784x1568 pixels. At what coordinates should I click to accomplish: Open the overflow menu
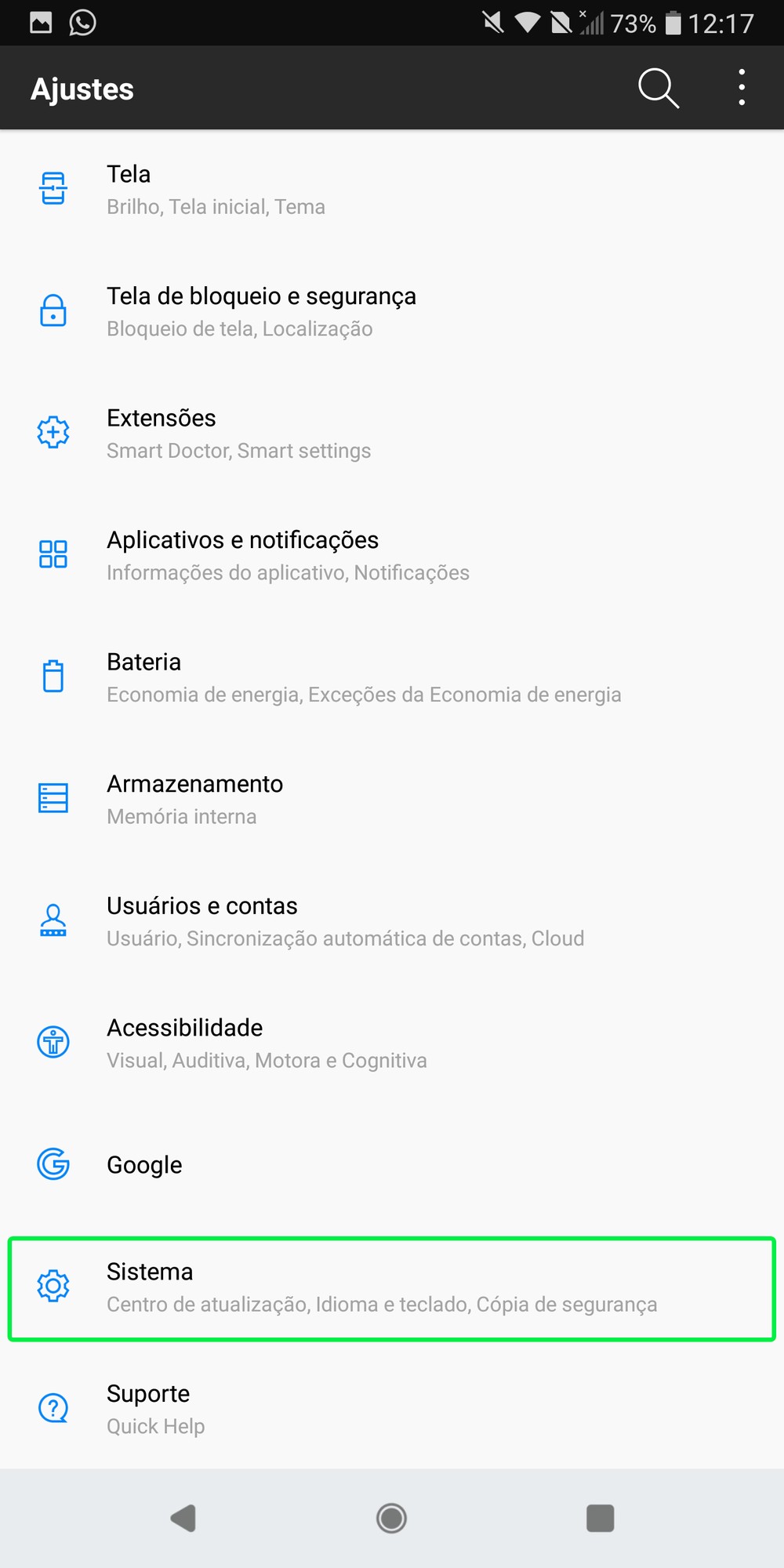pos(741,88)
